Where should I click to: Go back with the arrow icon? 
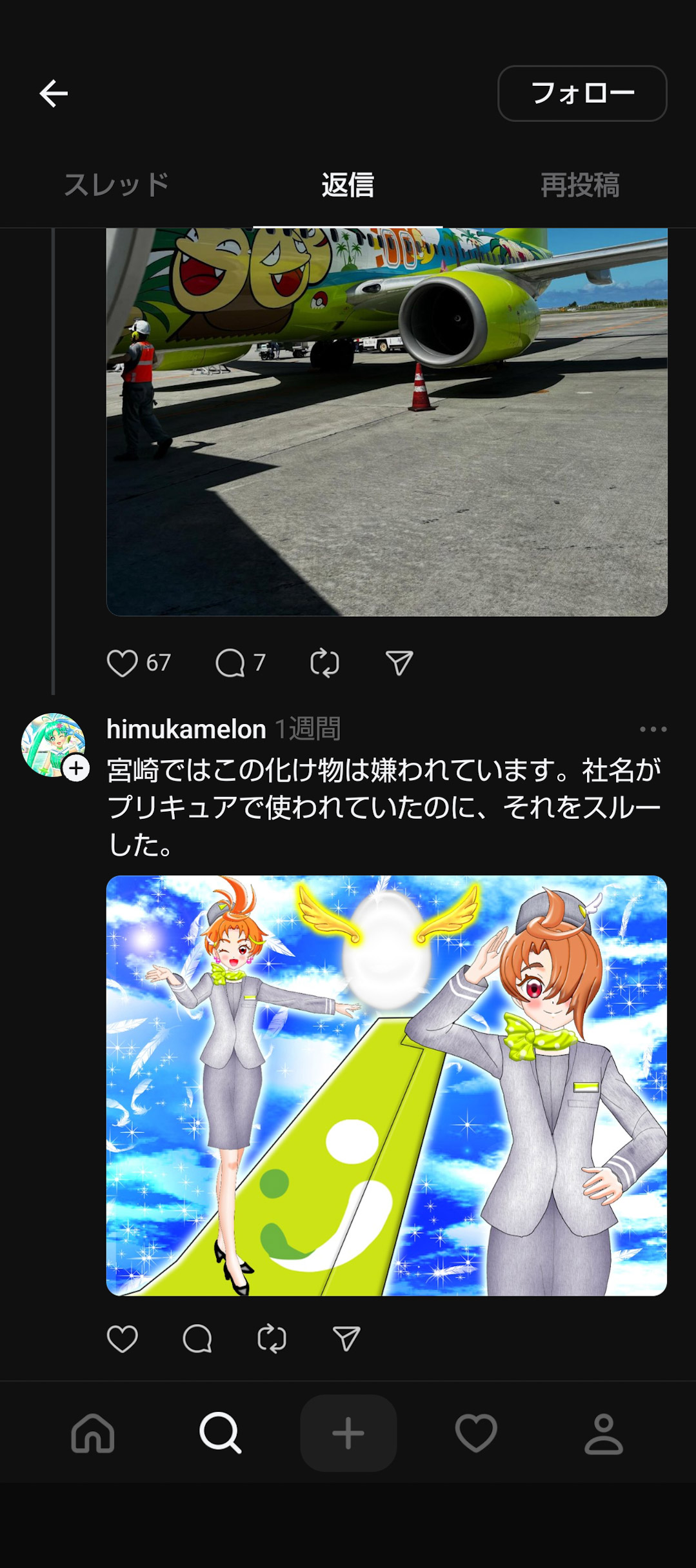(x=54, y=94)
